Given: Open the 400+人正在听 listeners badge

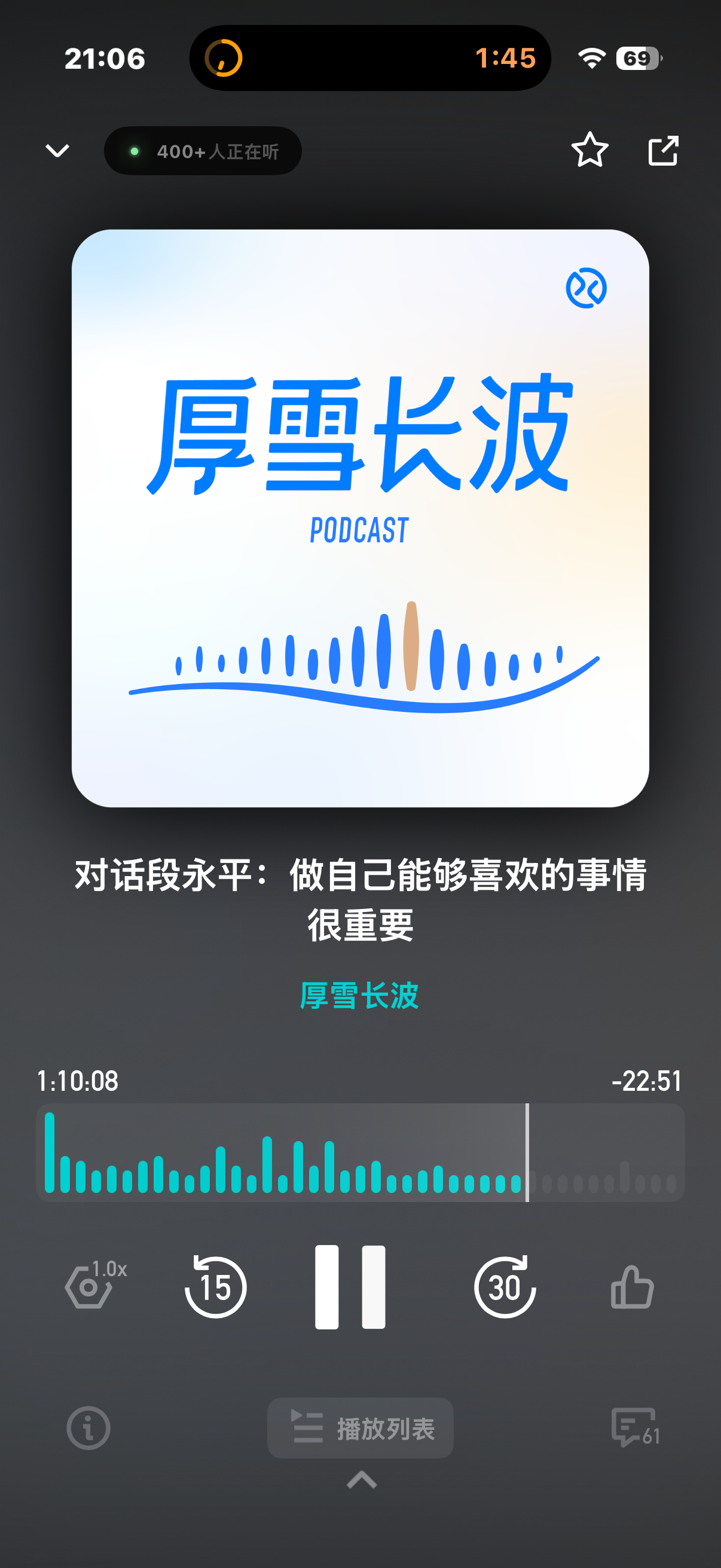Looking at the screenshot, I should (203, 151).
